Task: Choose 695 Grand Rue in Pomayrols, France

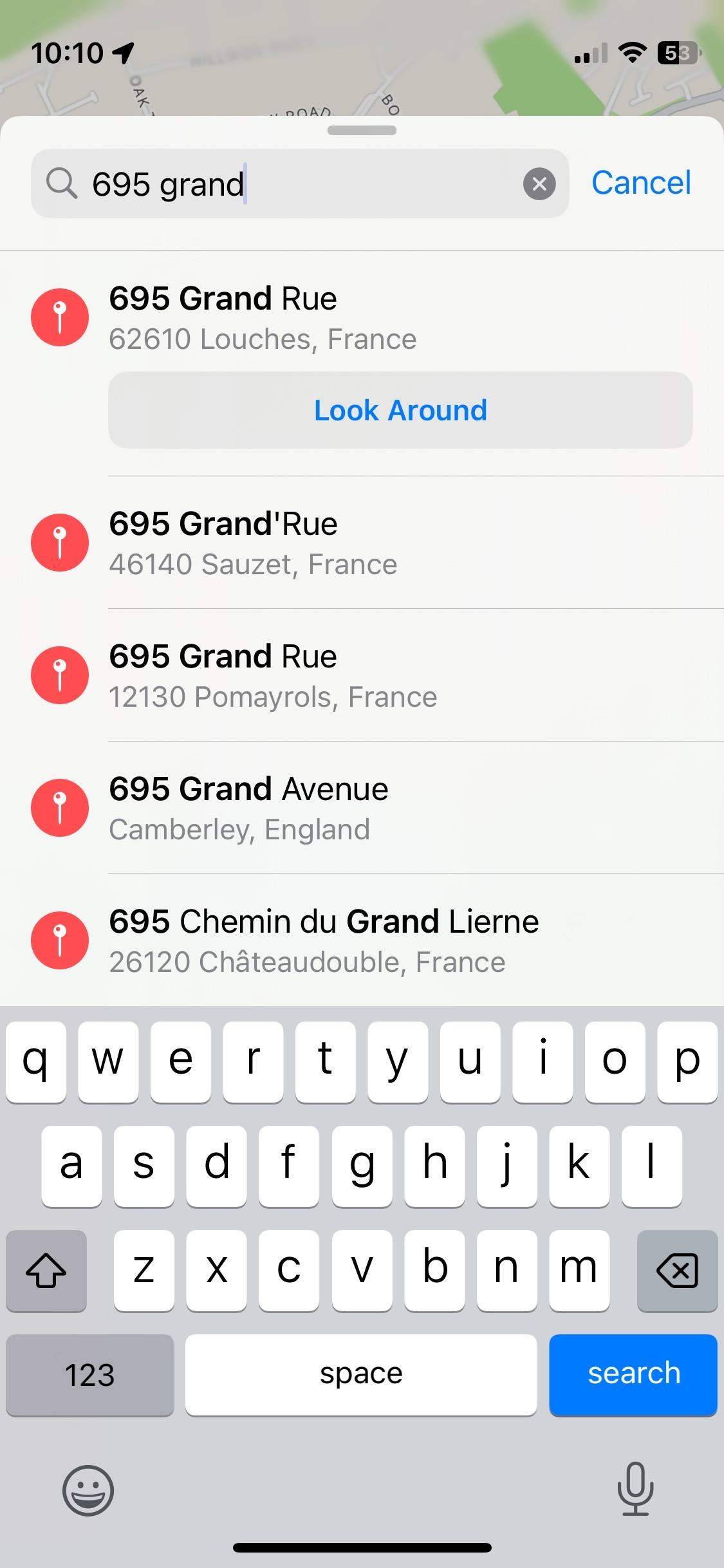Action: 362,675
